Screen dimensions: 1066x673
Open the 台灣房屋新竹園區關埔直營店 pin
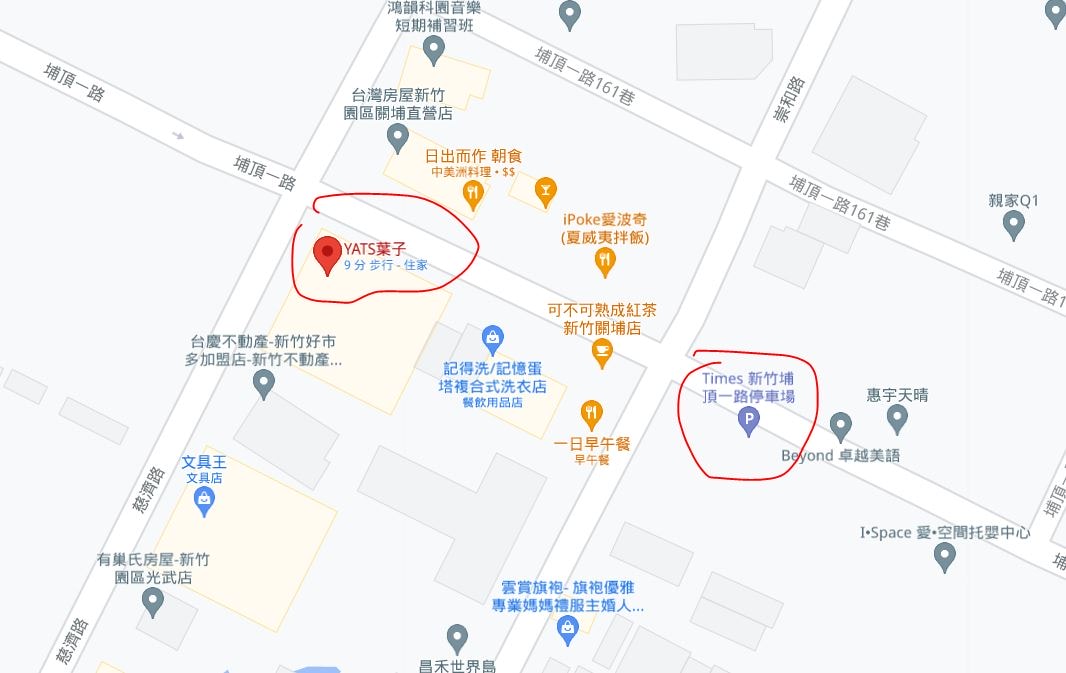tap(398, 138)
